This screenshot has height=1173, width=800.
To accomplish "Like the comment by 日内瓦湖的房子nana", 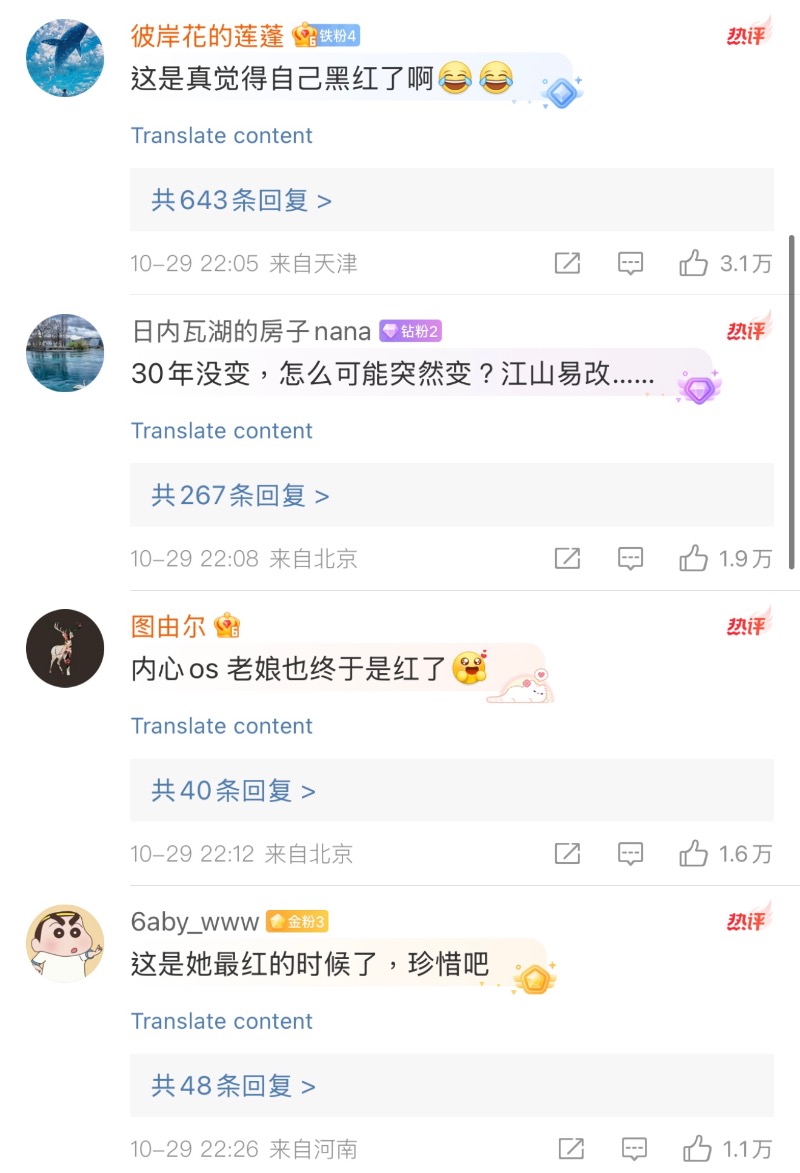I will [x=694, y=558].
